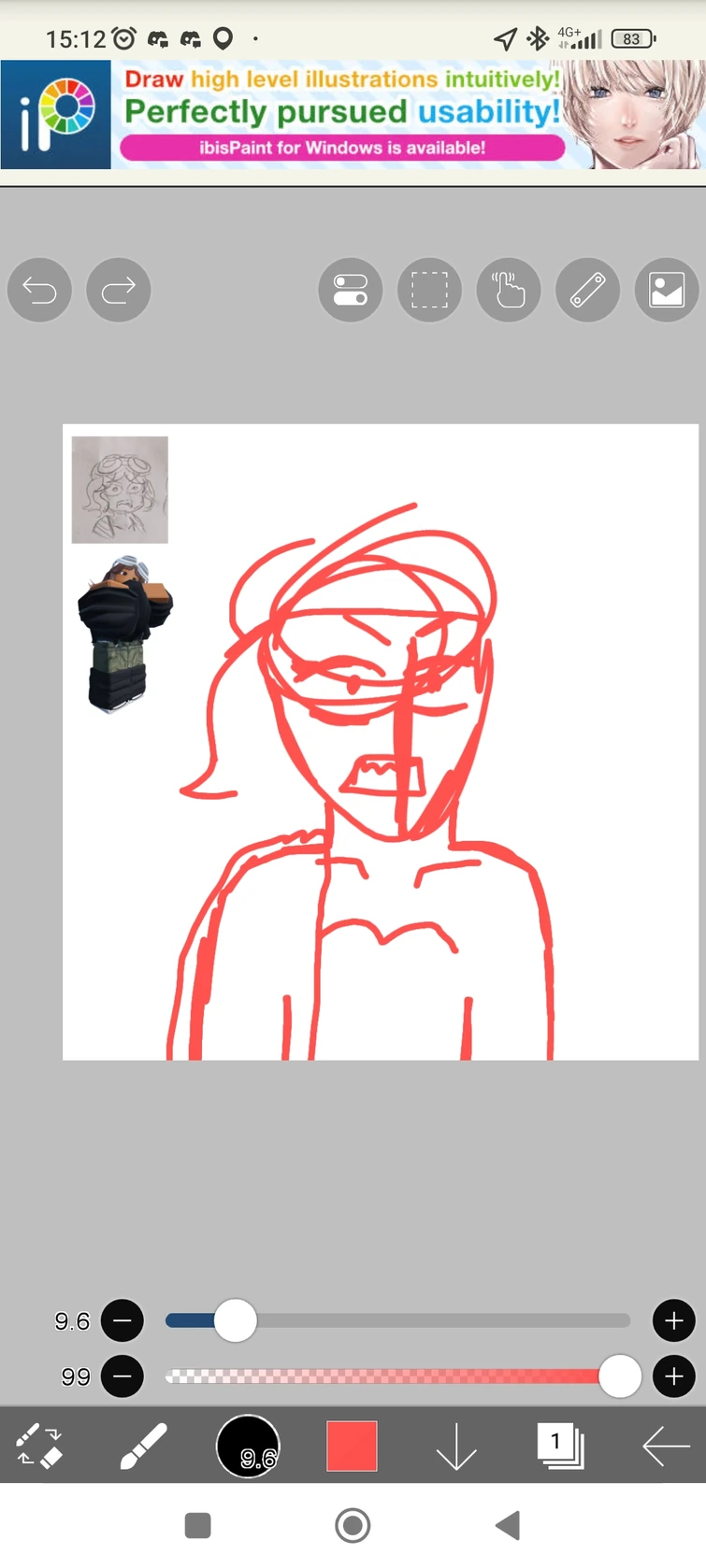Increase opacity with plus button

click(673, 1376)
